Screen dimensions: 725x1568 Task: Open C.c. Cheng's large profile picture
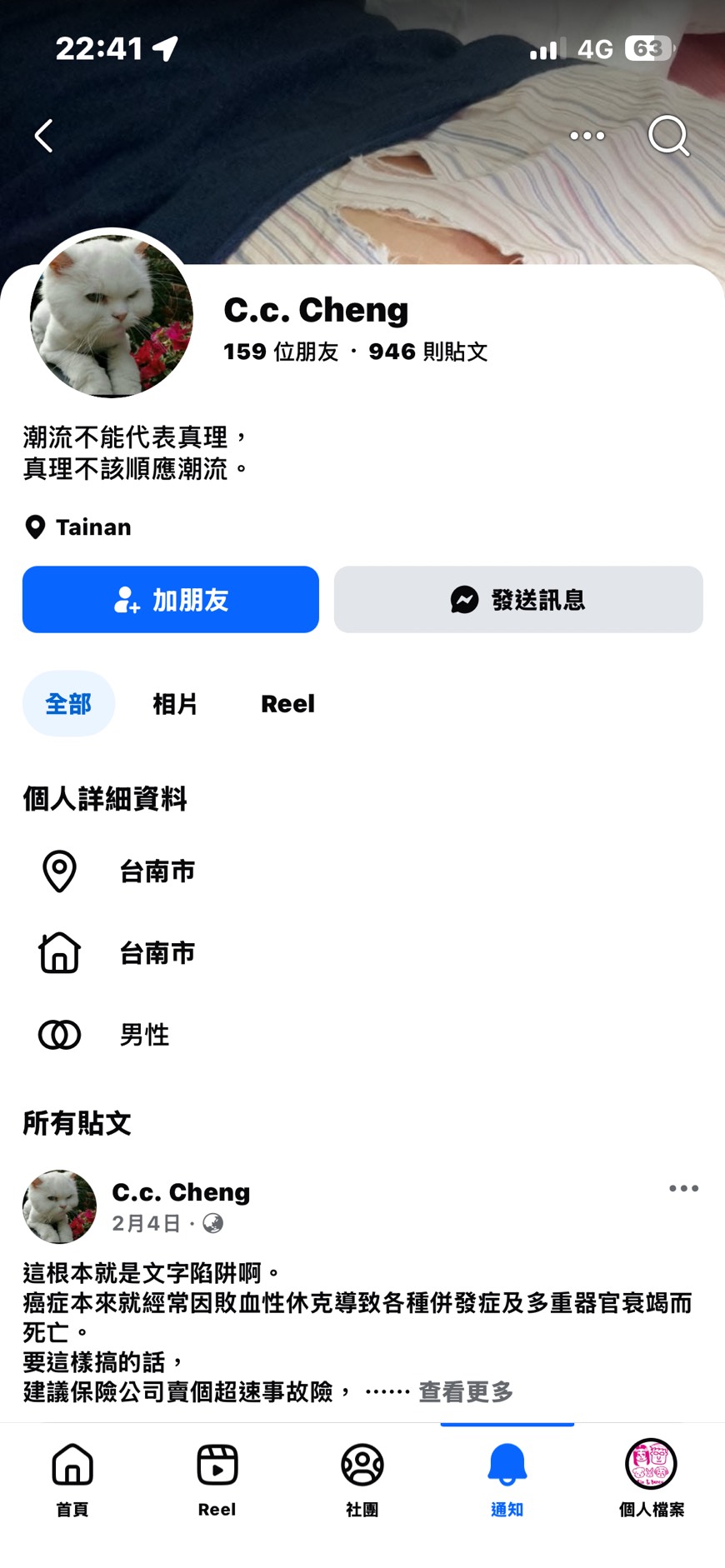pos(112,315)
